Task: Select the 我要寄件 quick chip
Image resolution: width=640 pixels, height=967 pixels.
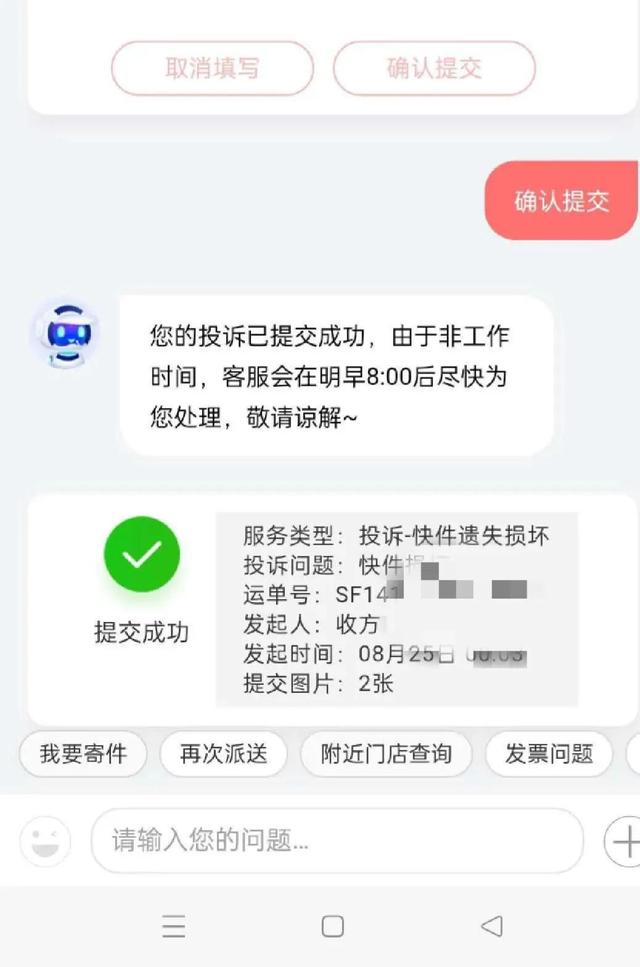Action: [83, 754]
